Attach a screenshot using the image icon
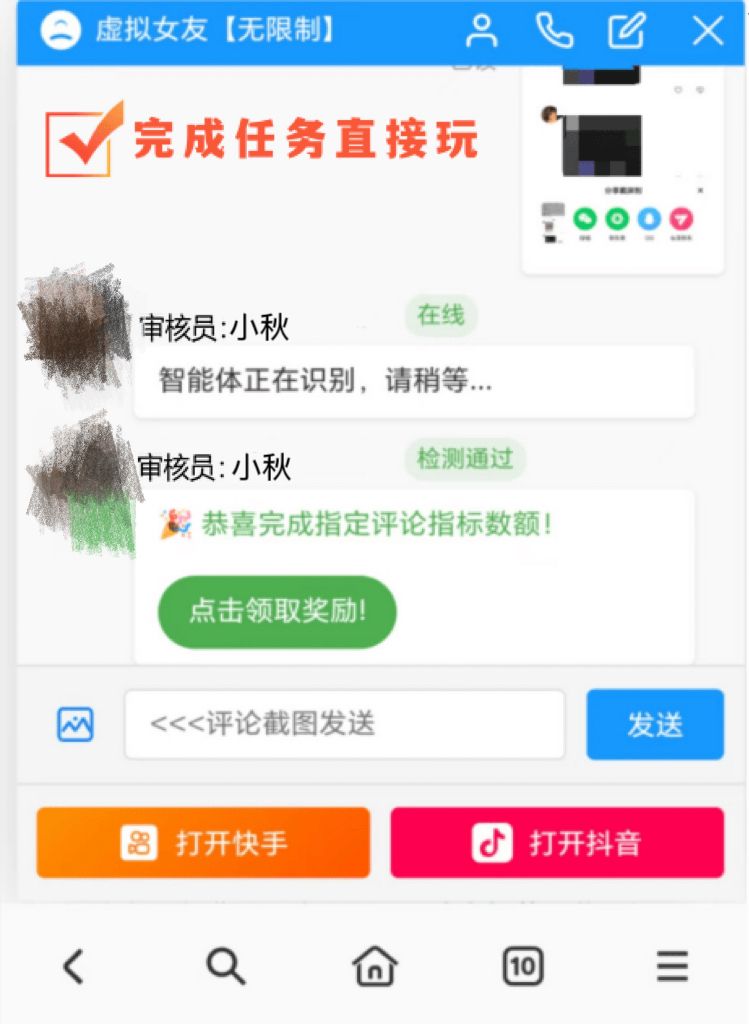Image resolution: width=749 pixels, height=1024 pixels. (x=75, y=724)
